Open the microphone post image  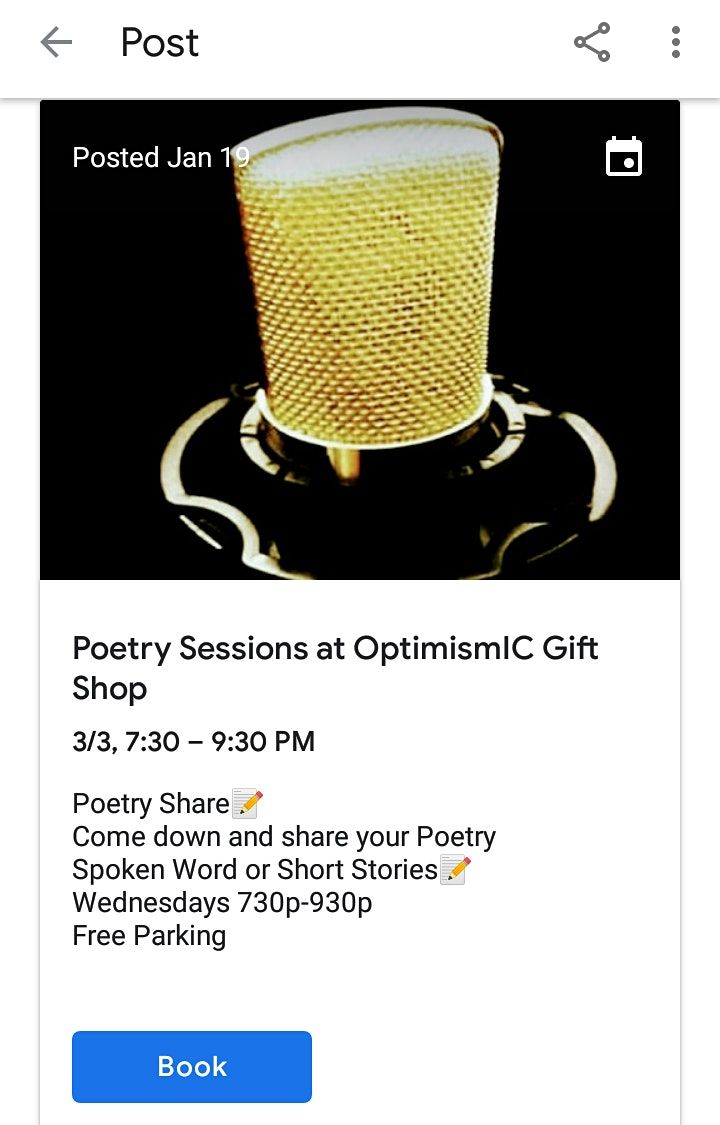(360, 340)
